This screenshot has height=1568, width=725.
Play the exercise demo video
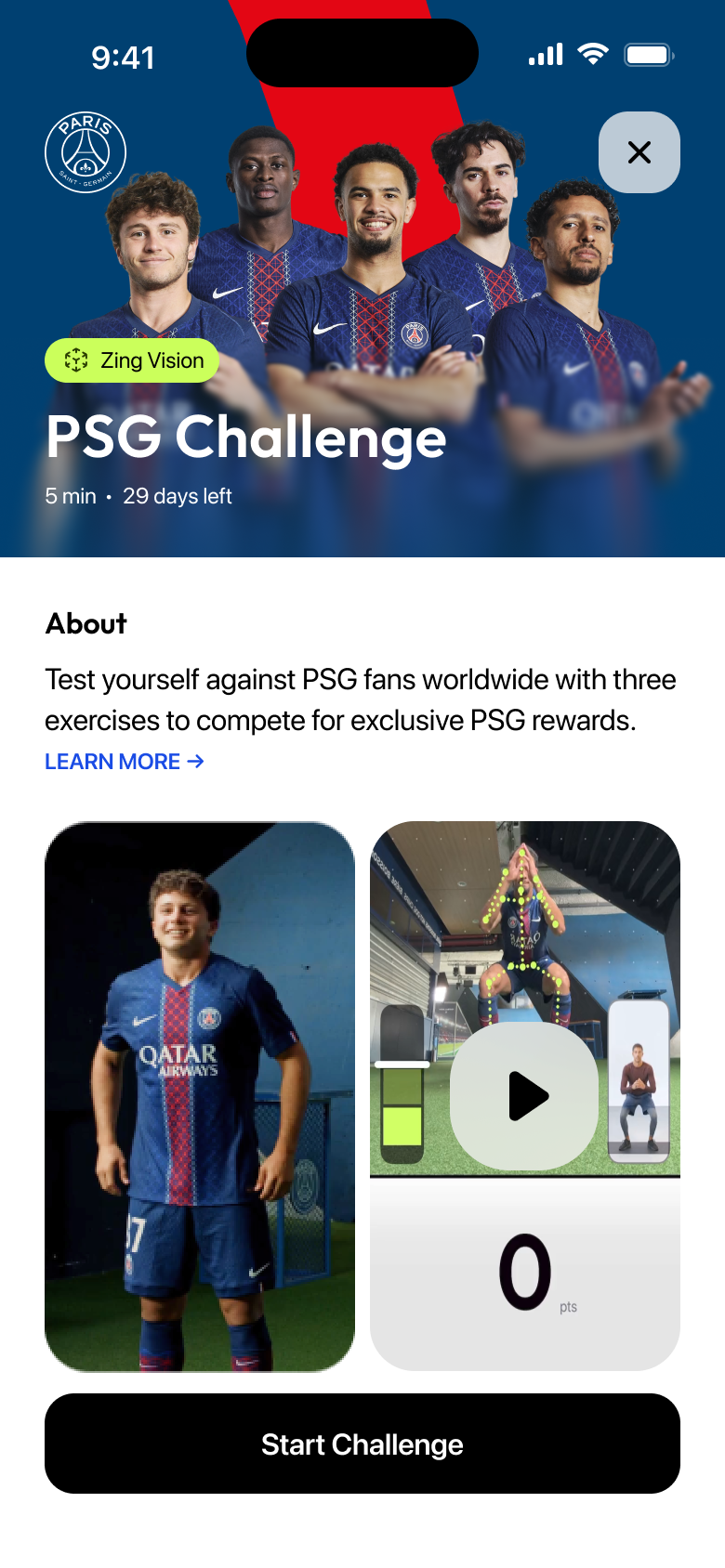pyautogui.click(x=525, y=1096)
